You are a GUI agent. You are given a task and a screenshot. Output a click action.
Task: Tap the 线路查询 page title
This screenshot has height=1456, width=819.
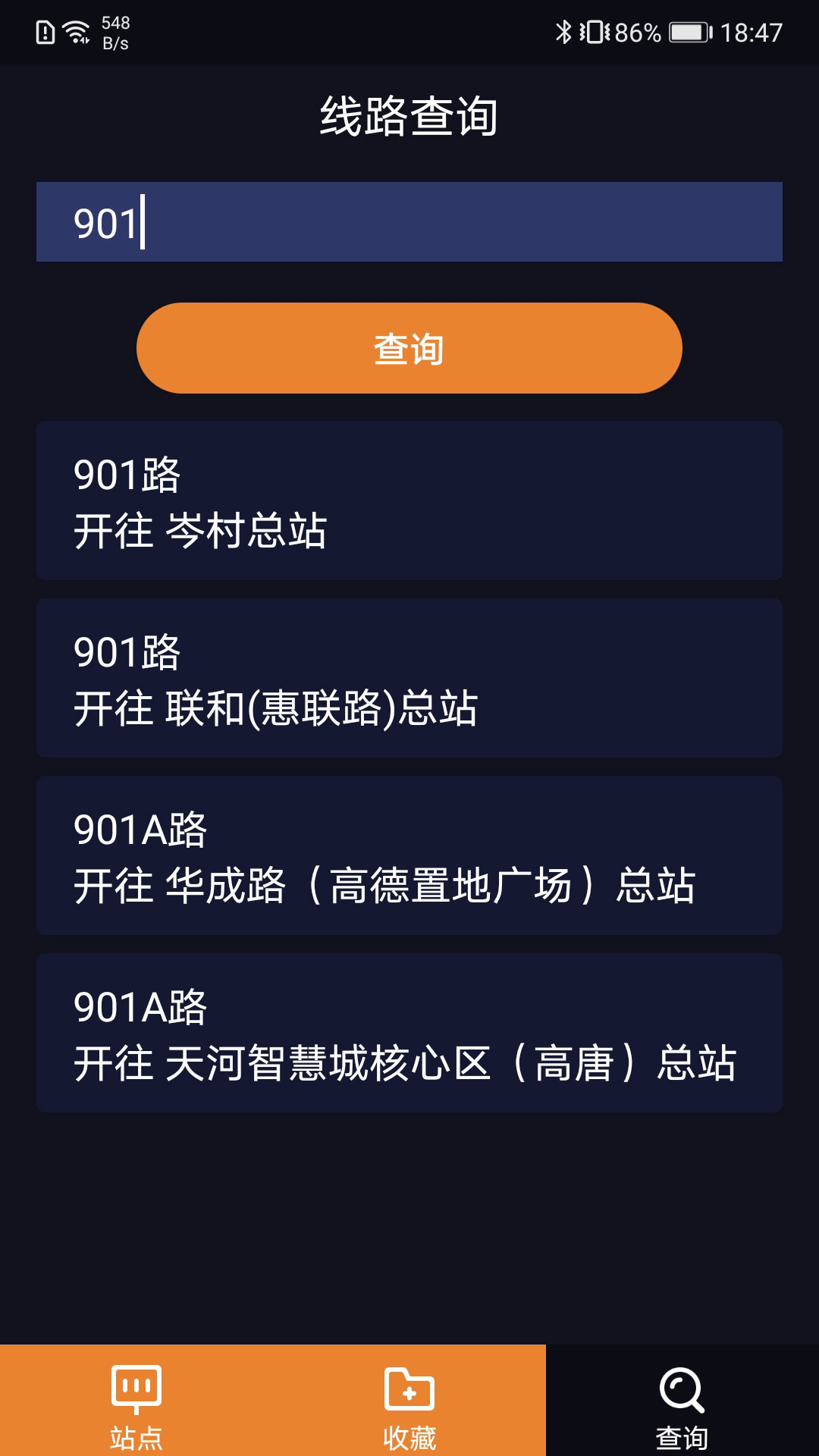pyautogui.click(x=409, y=115)
